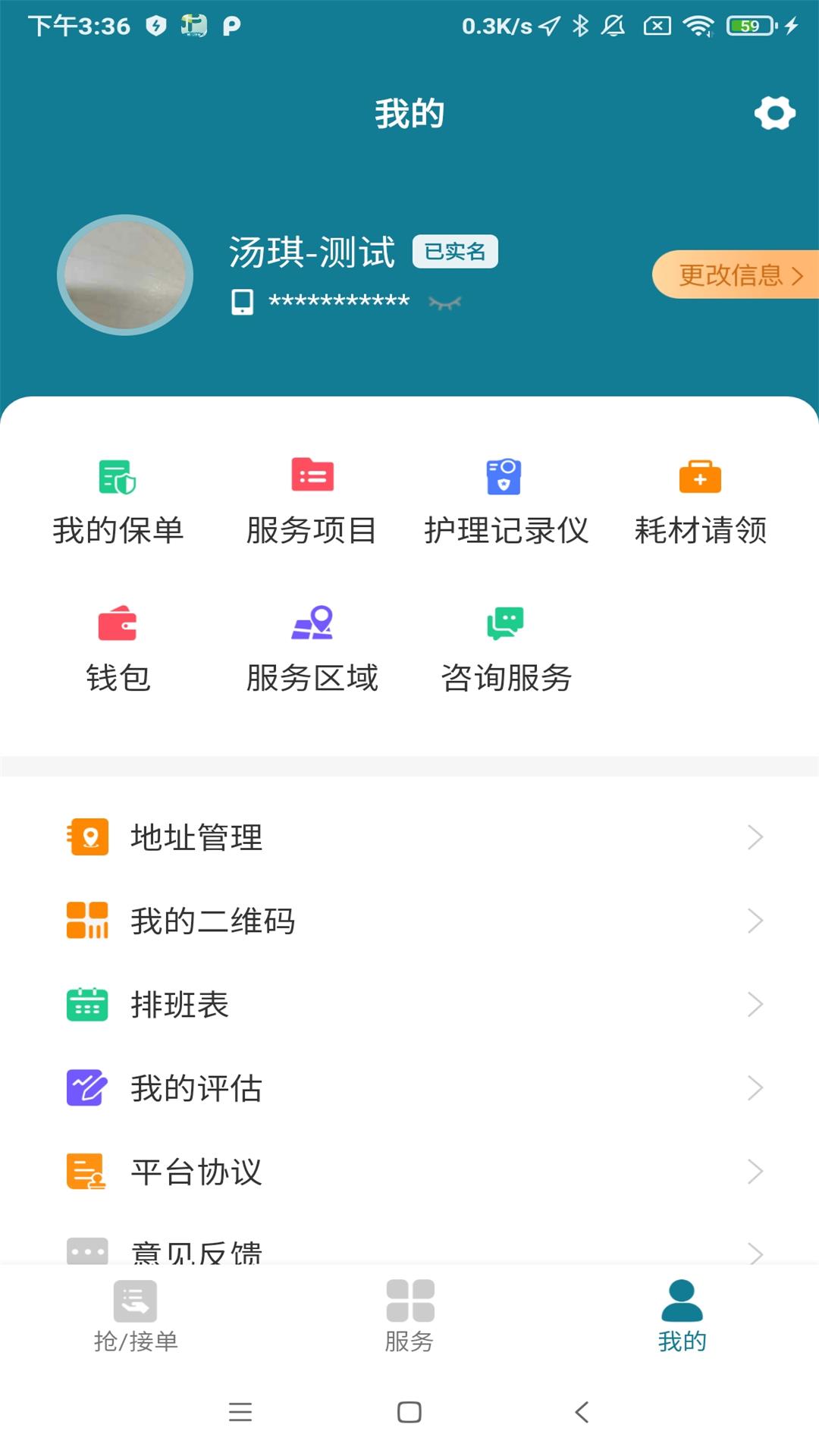Open 我的保单
The image size is (819, 1456).
[118, 502]
